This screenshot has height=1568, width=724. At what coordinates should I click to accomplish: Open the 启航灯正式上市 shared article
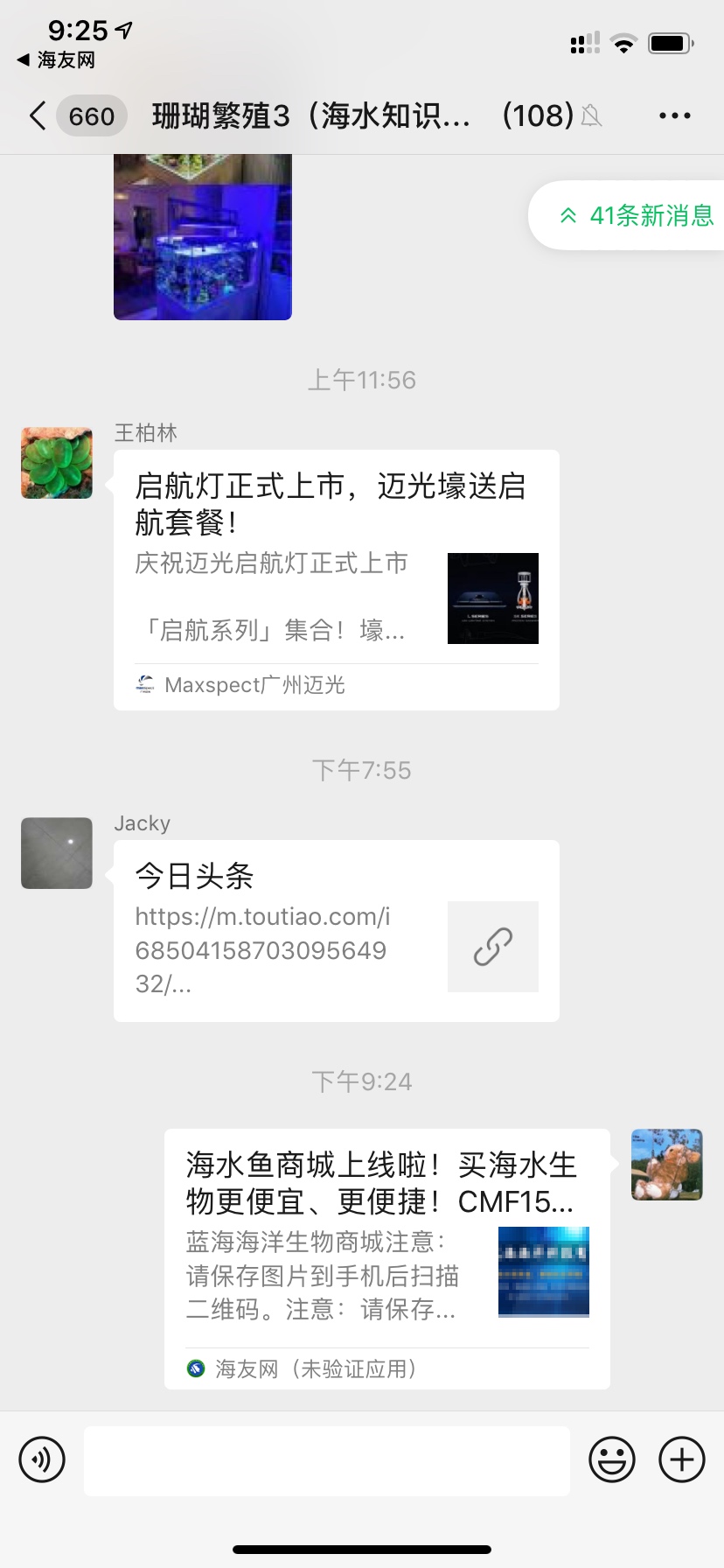(336, 578)
